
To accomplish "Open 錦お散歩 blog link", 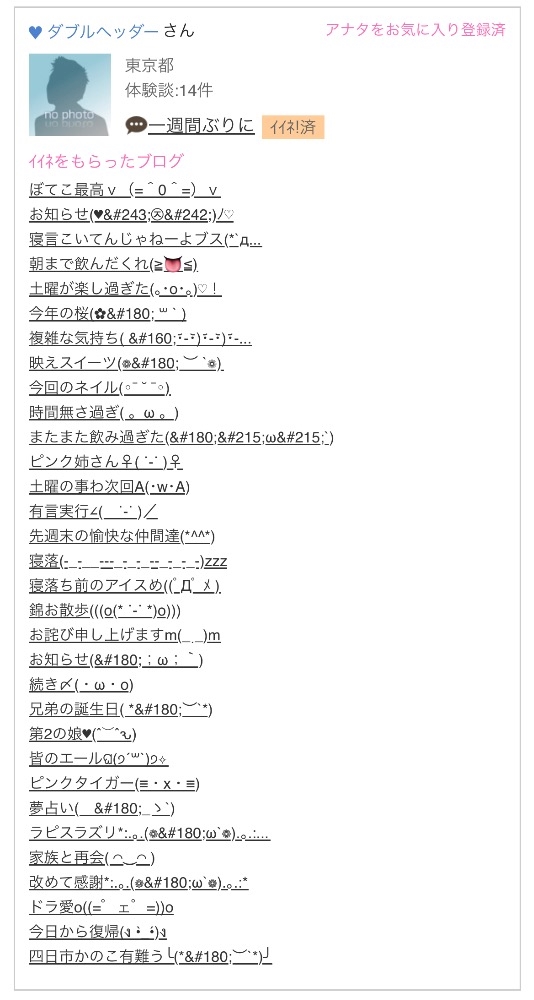I will coord(105,610).
